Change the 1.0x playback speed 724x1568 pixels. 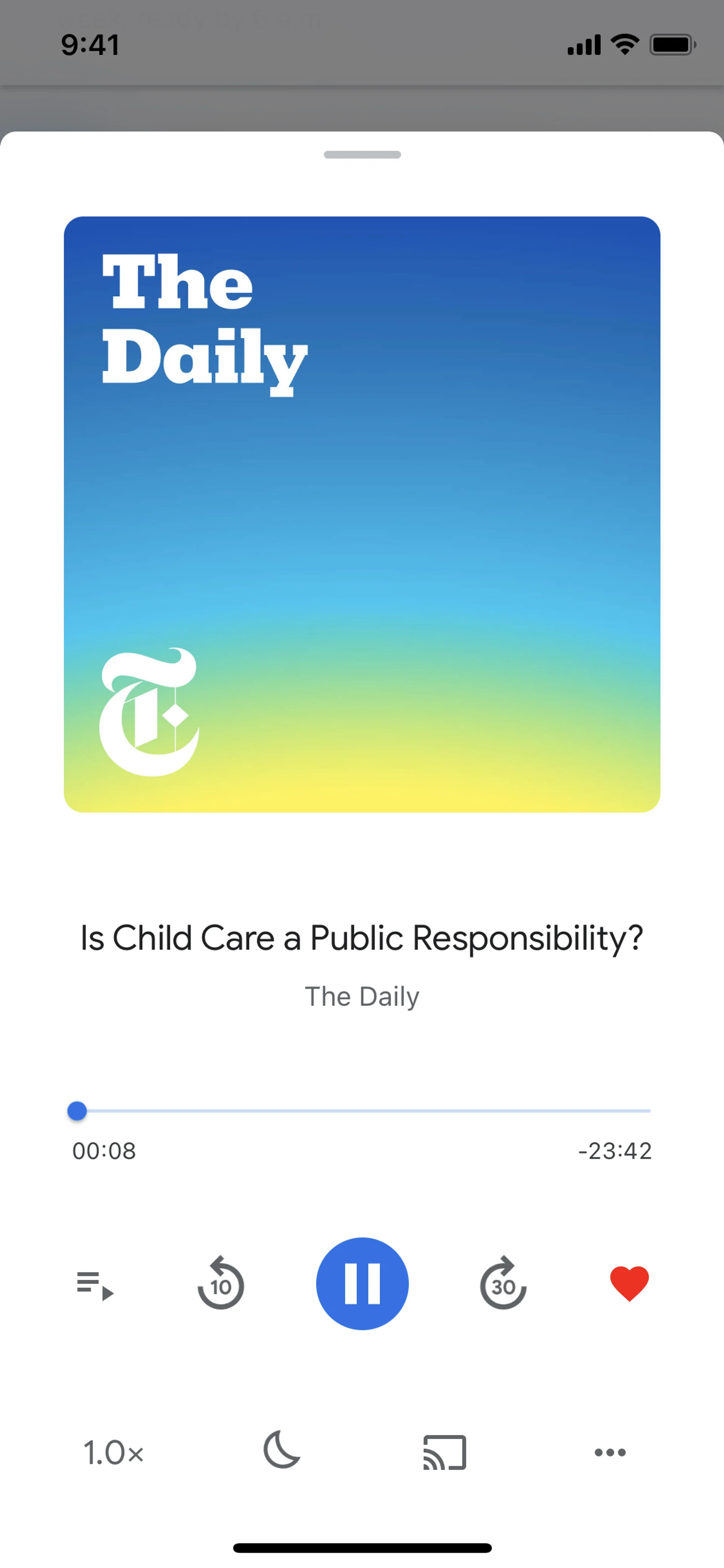click(x=113, y=1452)
